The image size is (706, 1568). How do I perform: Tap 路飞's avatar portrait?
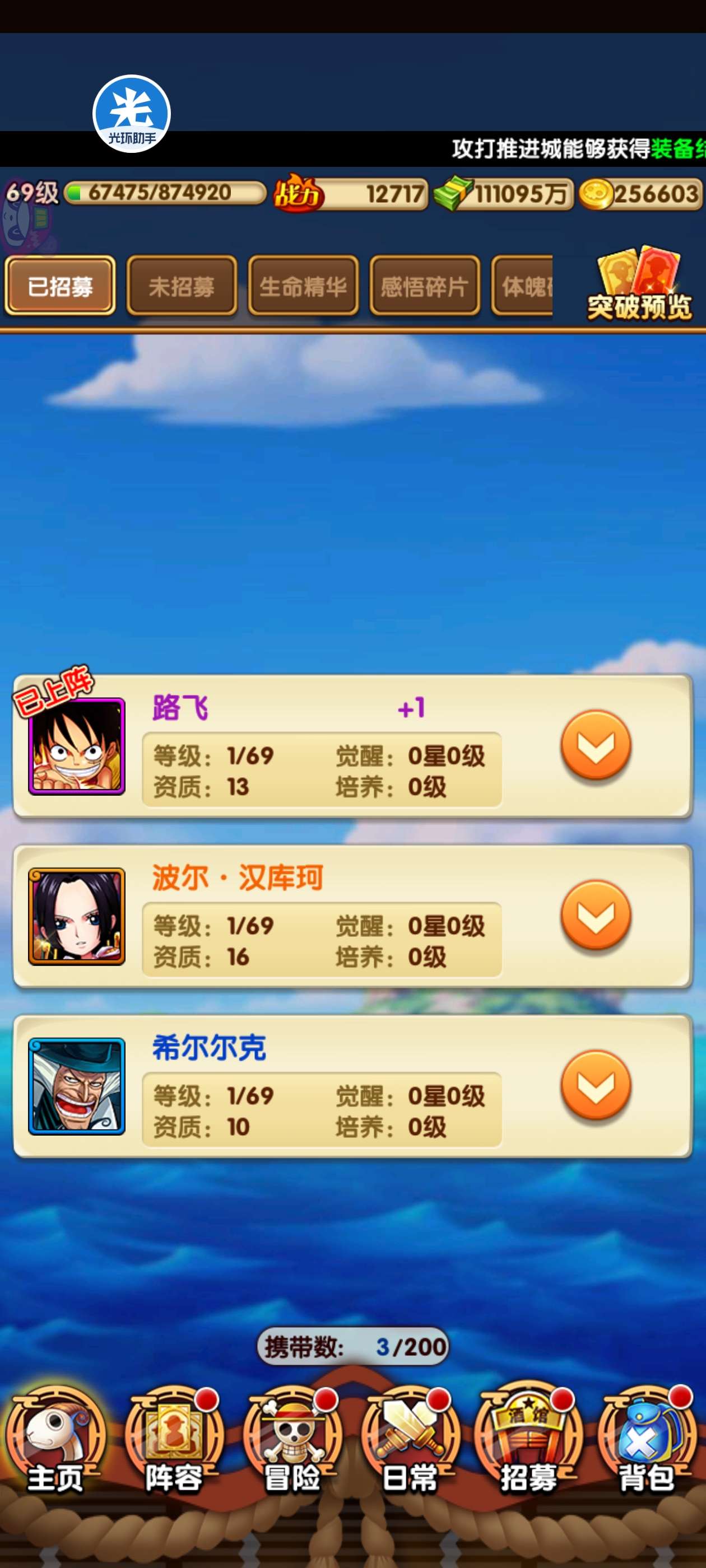pos(77,746)
